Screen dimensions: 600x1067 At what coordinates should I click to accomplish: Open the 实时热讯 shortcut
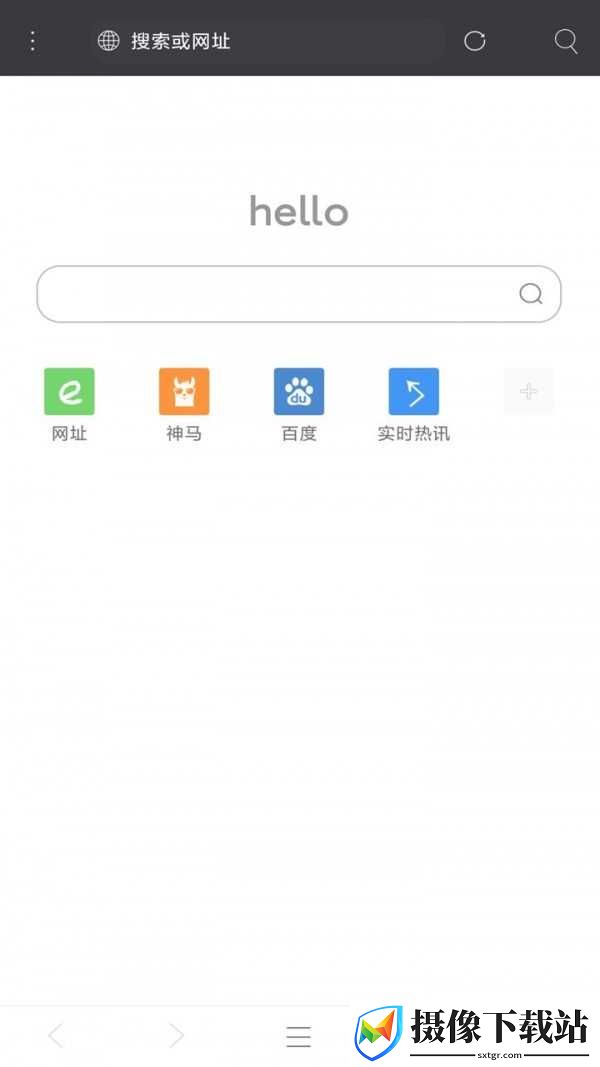coord(414,406)
